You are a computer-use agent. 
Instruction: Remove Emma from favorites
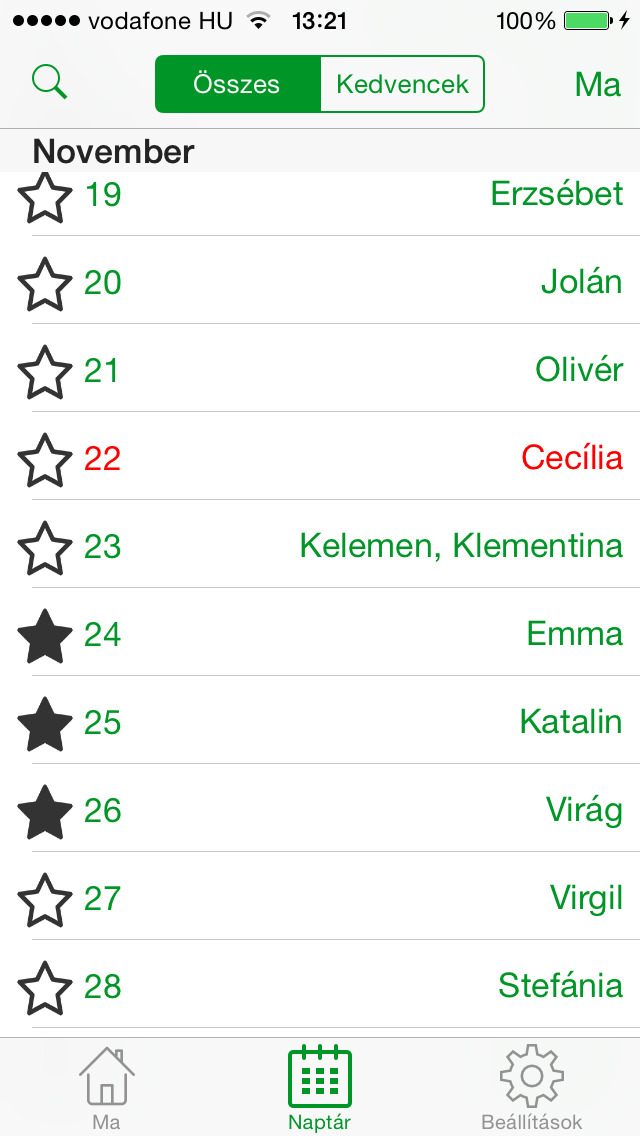[45, 635]
